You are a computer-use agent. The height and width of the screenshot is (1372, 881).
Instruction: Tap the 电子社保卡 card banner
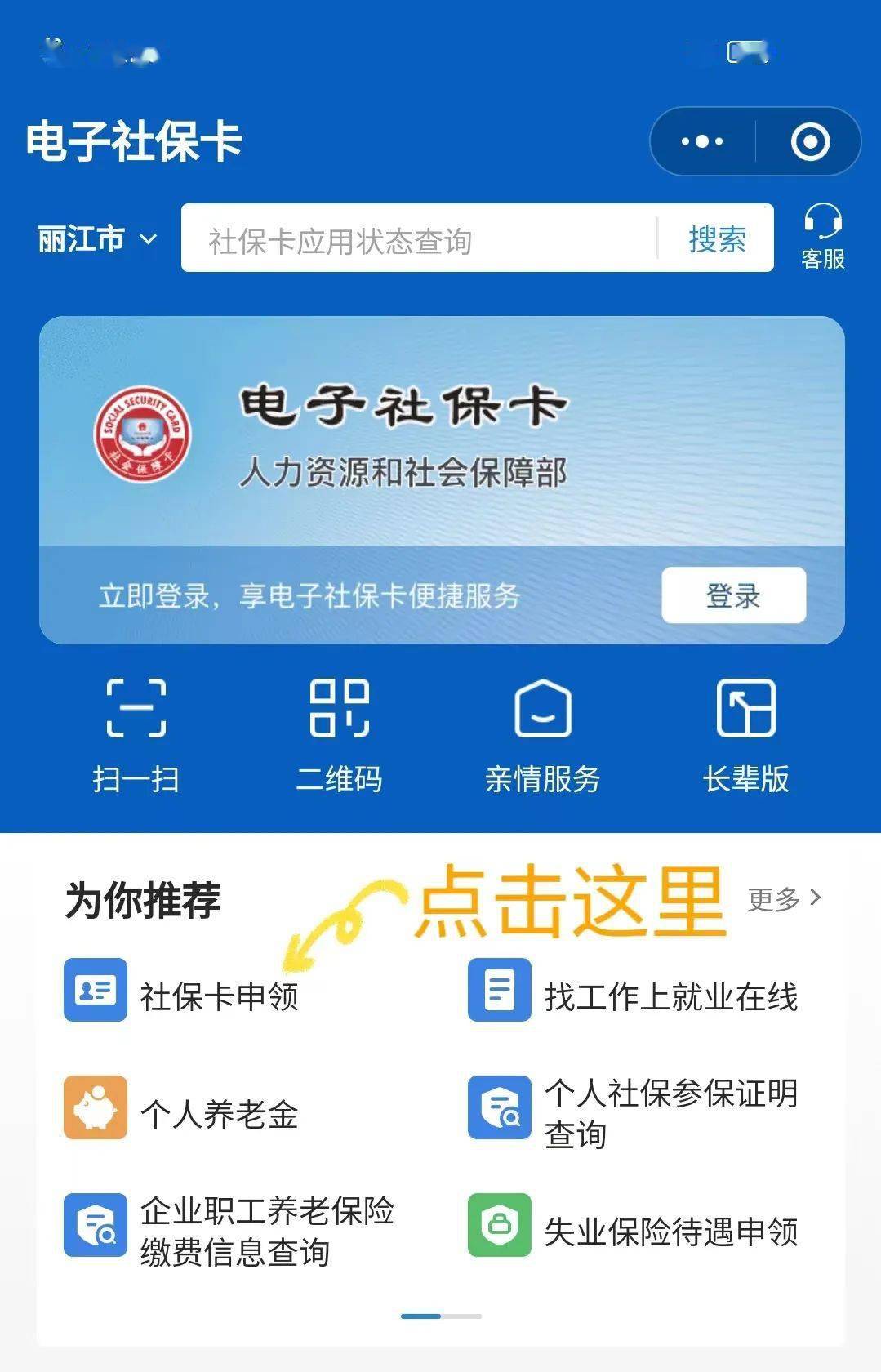coord(441,433)
